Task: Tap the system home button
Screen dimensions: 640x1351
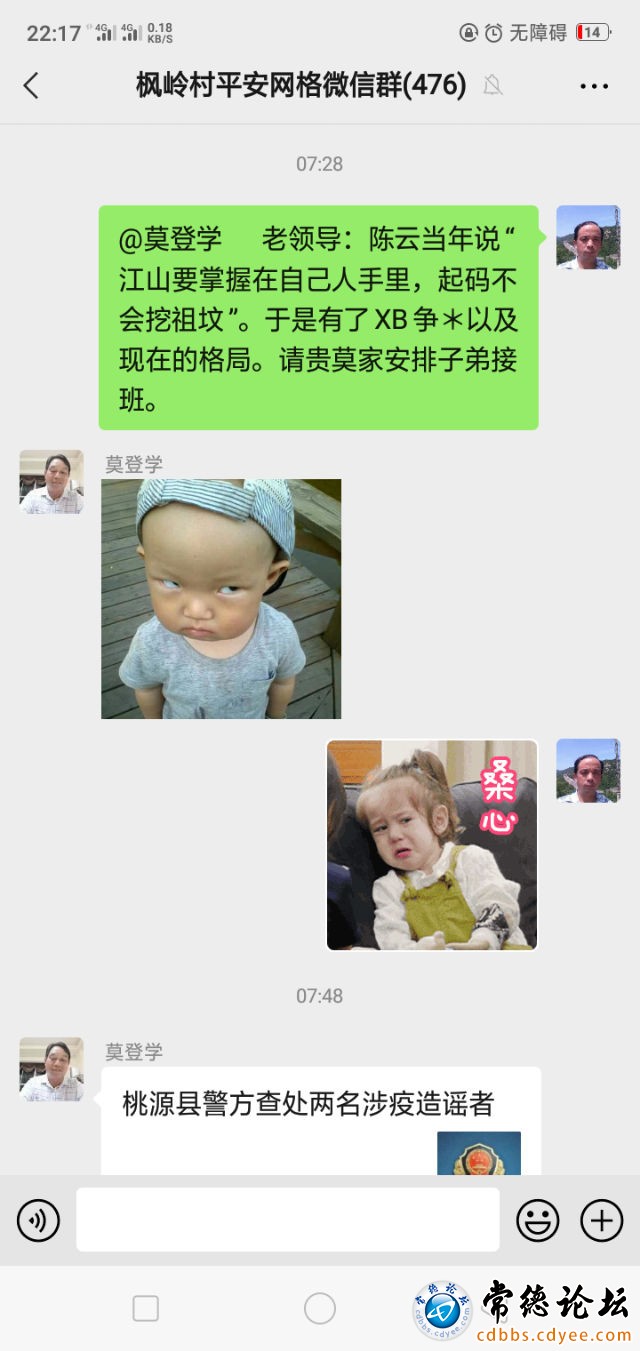Action: tap(320, 1308)
